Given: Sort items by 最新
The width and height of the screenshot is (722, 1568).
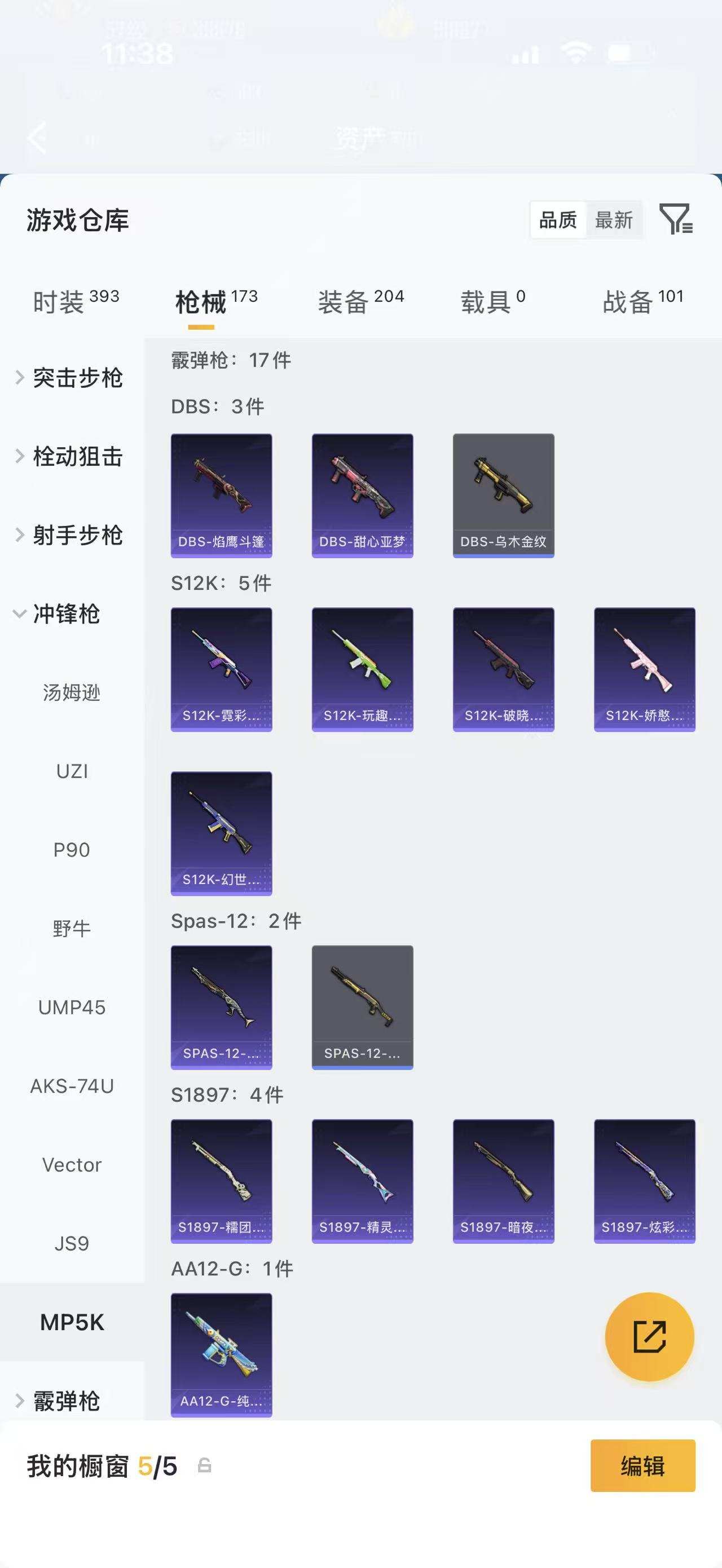Looking at the screenshot, I should pos(614,220).
